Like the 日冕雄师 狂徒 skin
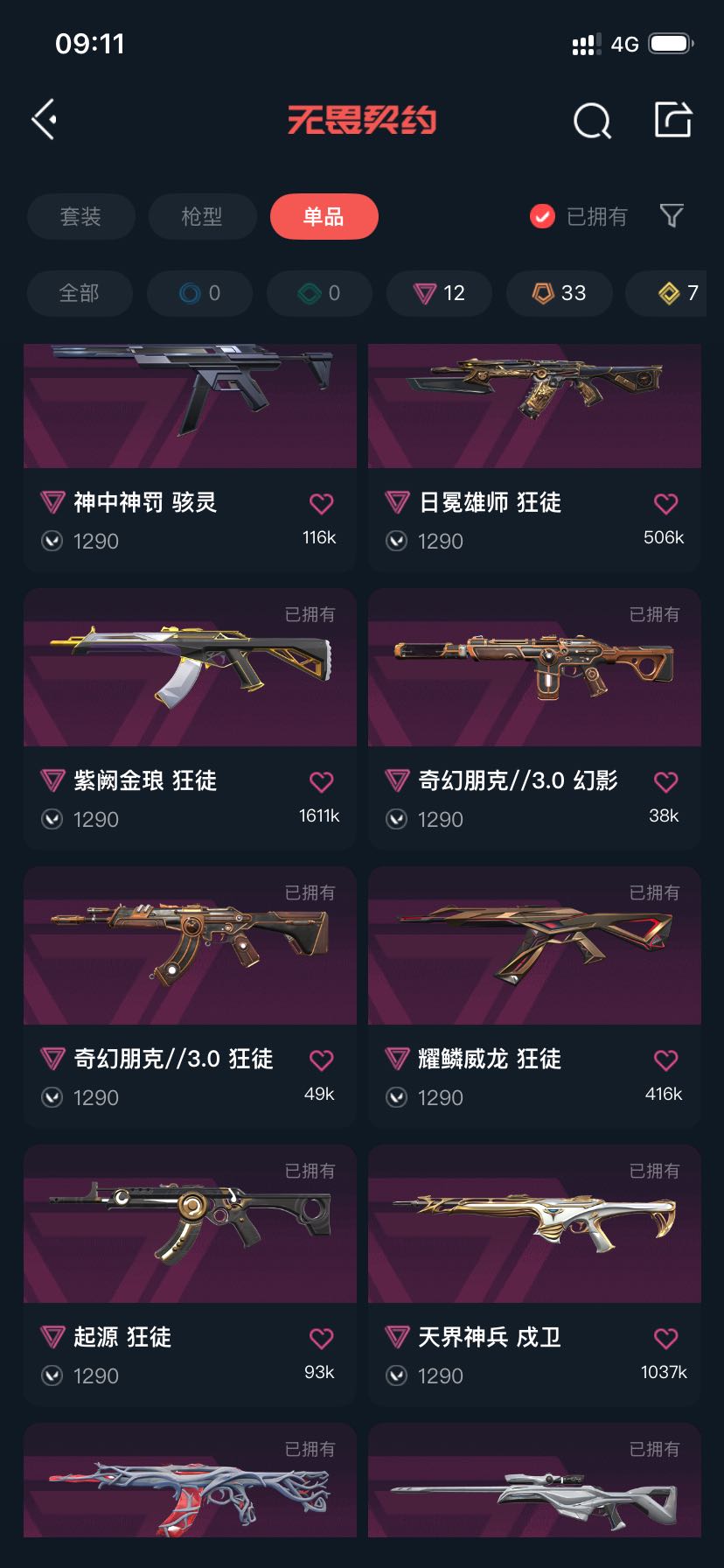 (665, 503)
